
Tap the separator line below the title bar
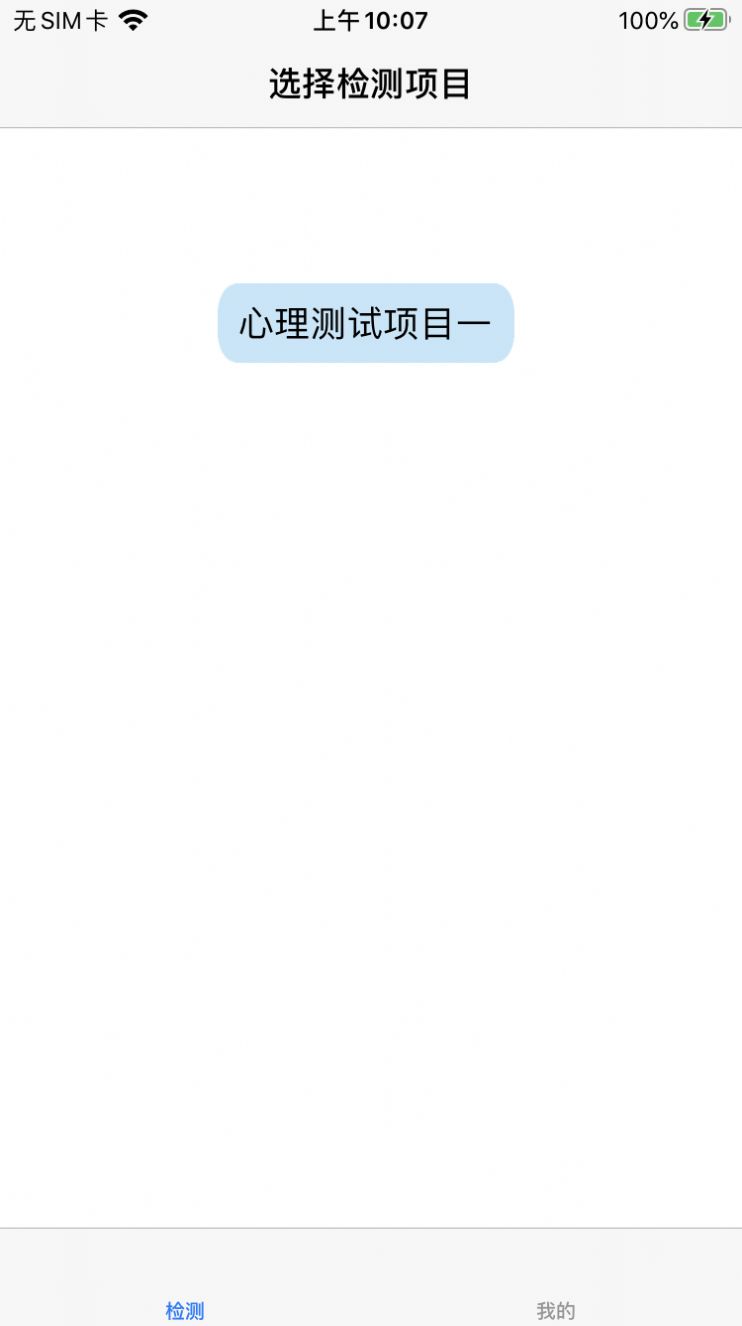(x=371, y=127)
